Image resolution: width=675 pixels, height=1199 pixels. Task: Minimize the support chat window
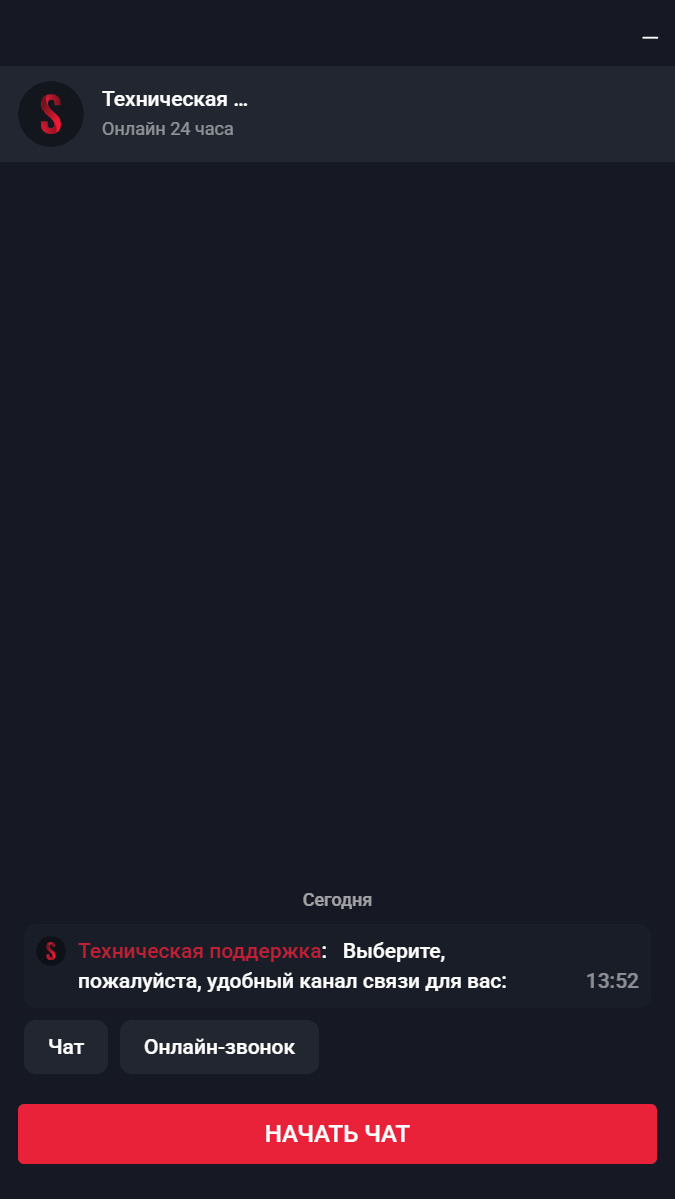click(650, 37)
